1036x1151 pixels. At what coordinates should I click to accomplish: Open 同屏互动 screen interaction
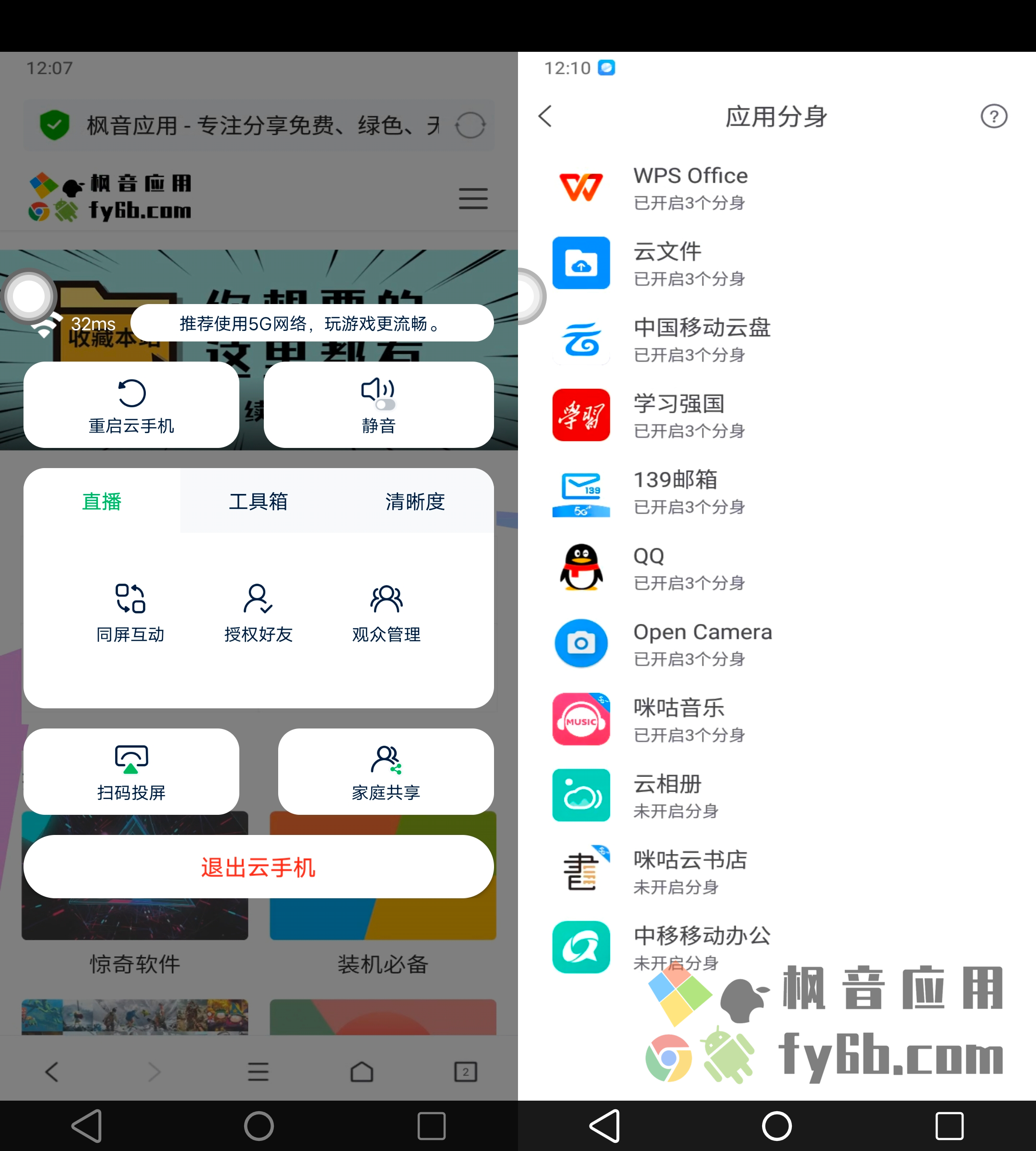[x=130, y=613]
